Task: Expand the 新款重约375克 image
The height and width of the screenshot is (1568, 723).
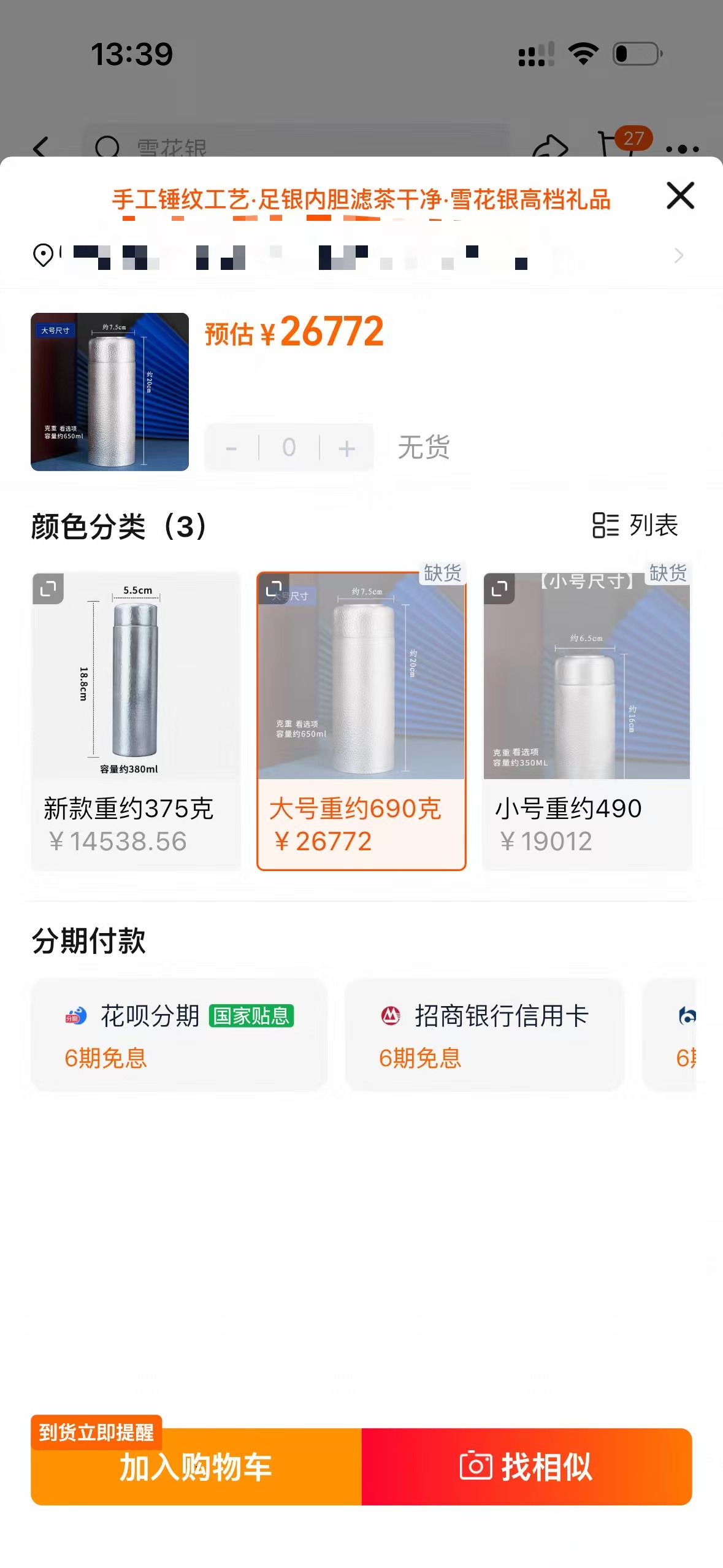Action: tap(48, 589)
